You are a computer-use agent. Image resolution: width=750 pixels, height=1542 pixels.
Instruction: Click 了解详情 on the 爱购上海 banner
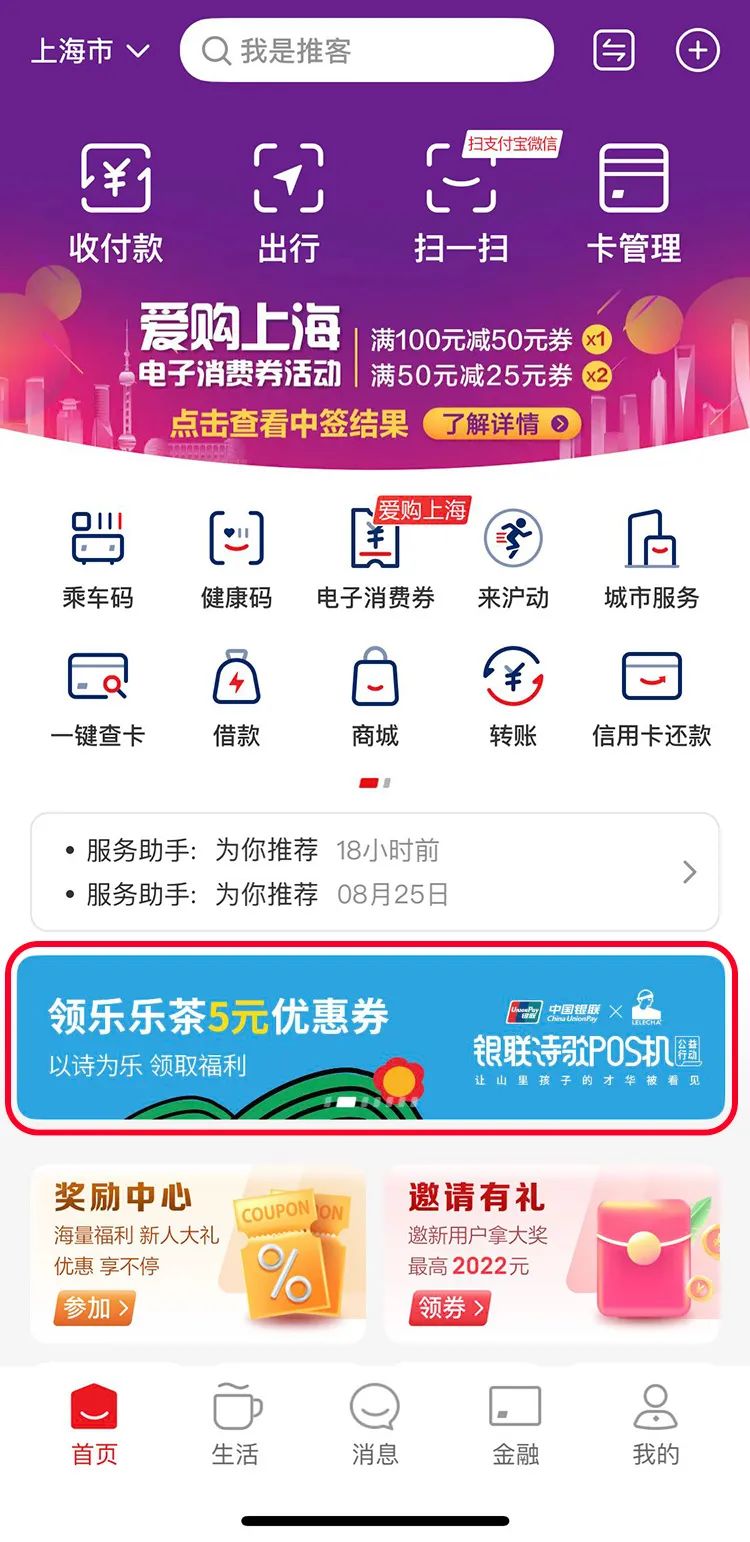[x=500, y=423]
